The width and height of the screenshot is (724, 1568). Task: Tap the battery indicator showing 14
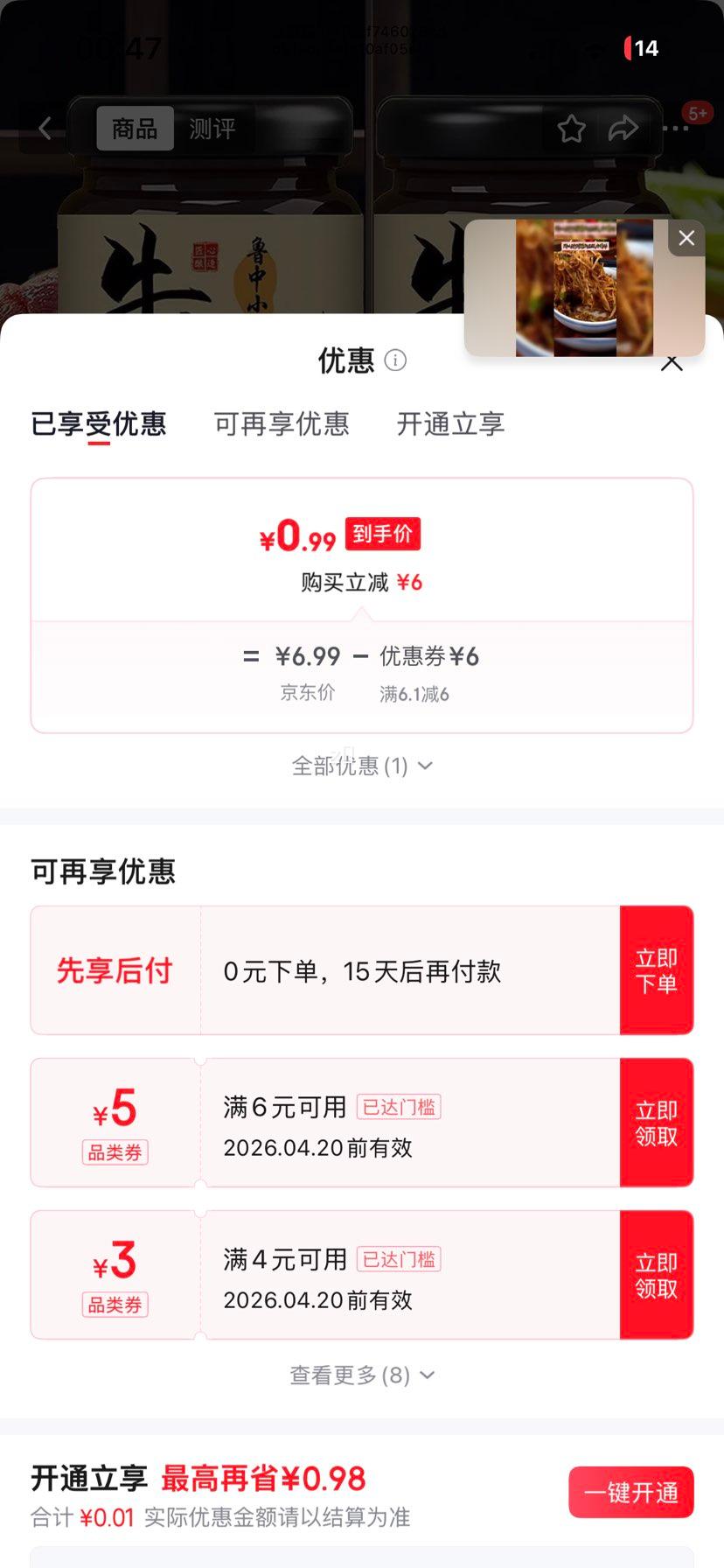pos(642,49)
